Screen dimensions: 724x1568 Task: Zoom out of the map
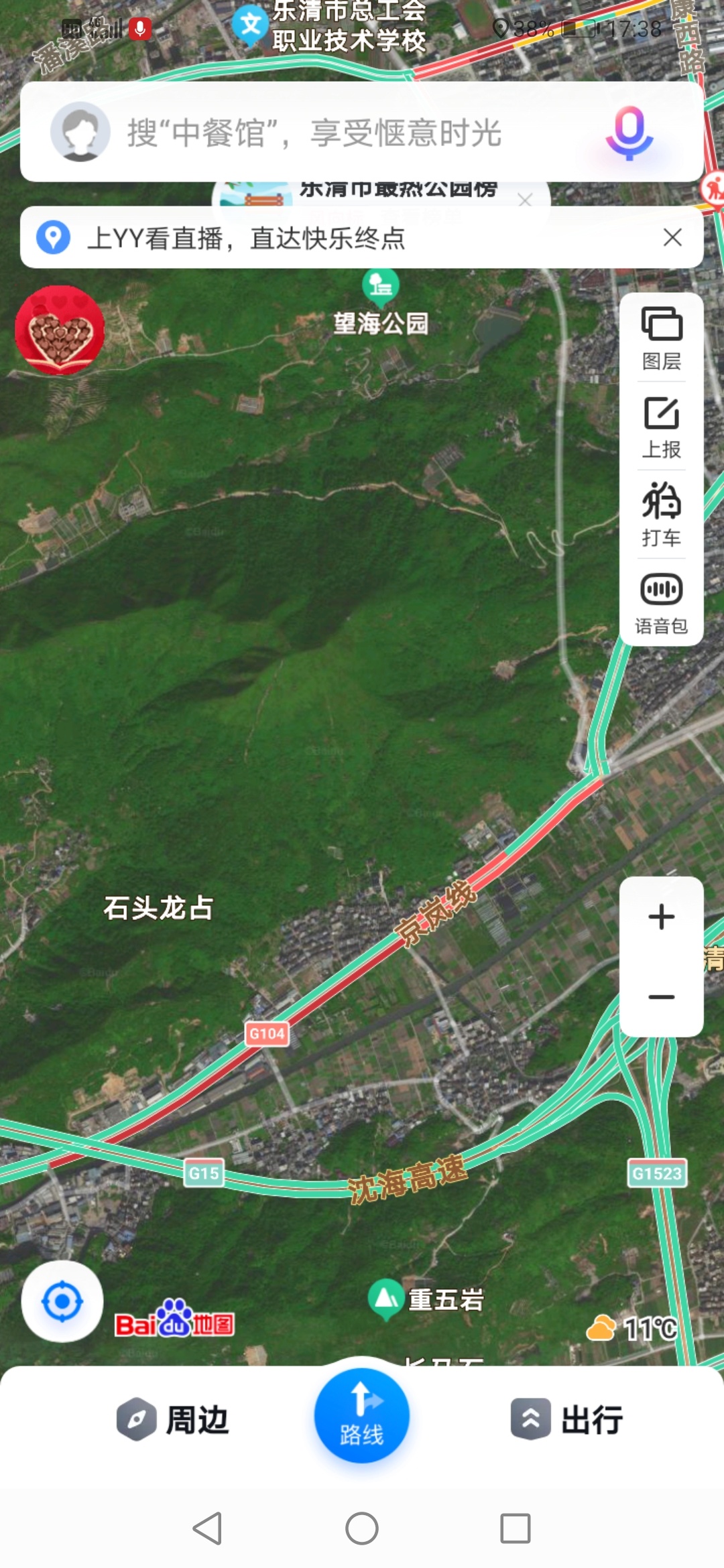(x=661, y=997)
